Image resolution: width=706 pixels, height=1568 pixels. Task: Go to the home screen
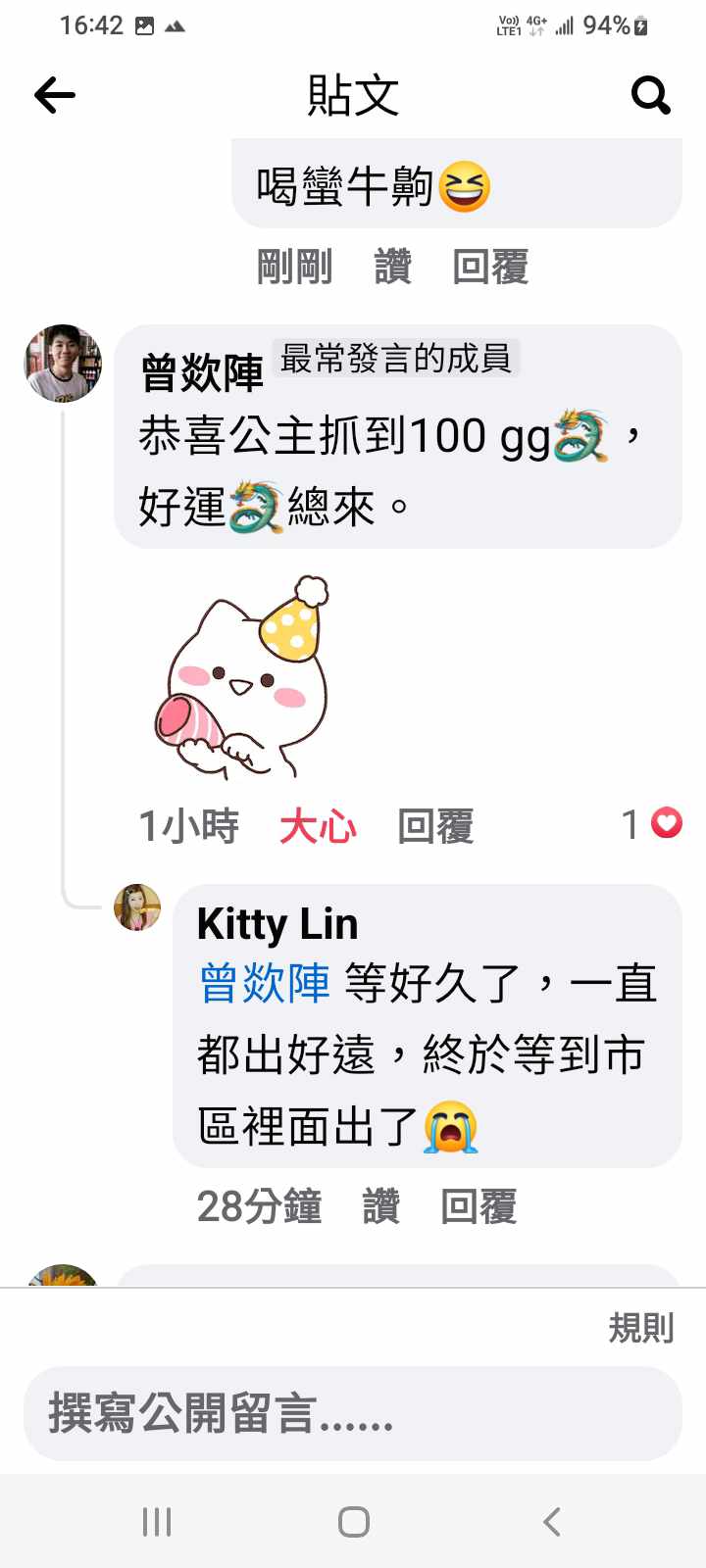tap(353, 1522)
